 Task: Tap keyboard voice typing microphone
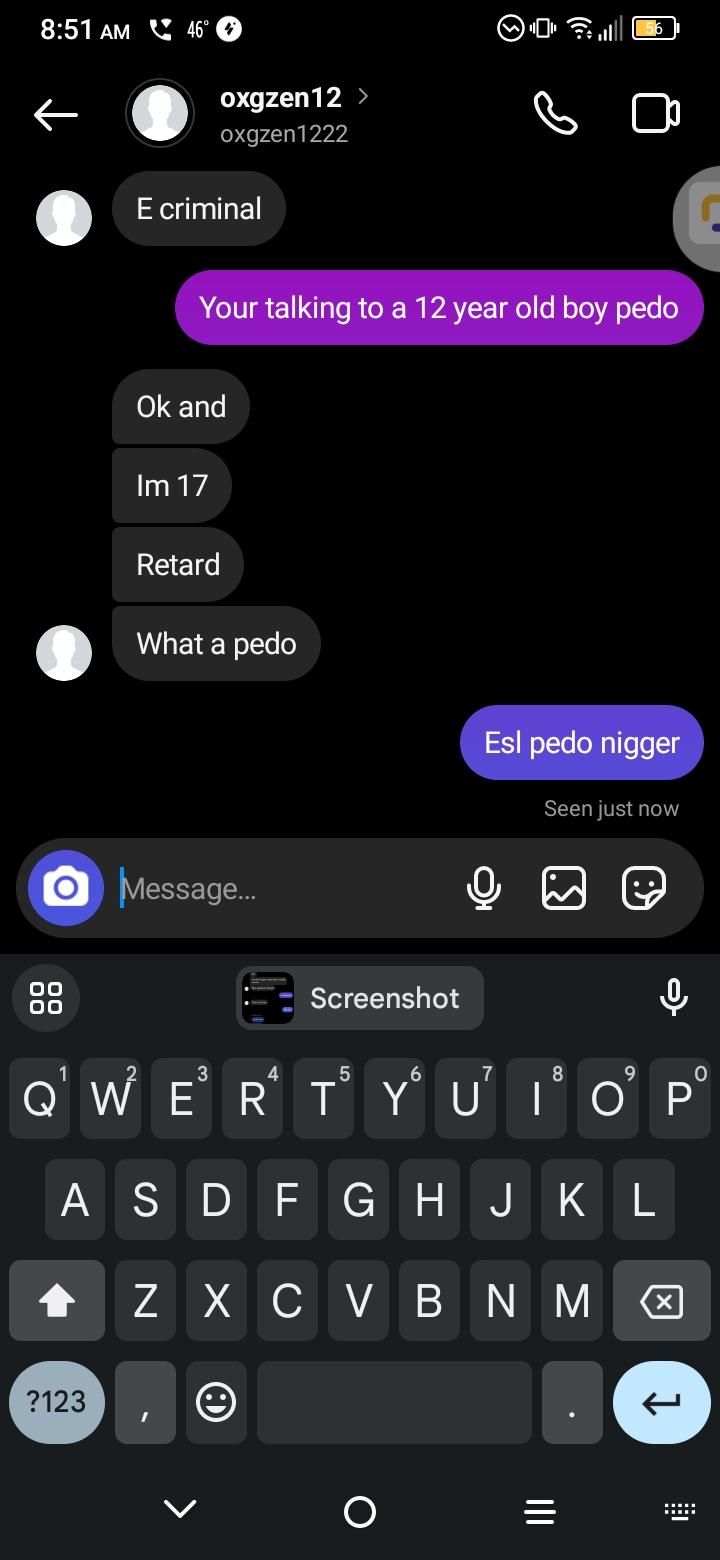click(x=674, y=998)
